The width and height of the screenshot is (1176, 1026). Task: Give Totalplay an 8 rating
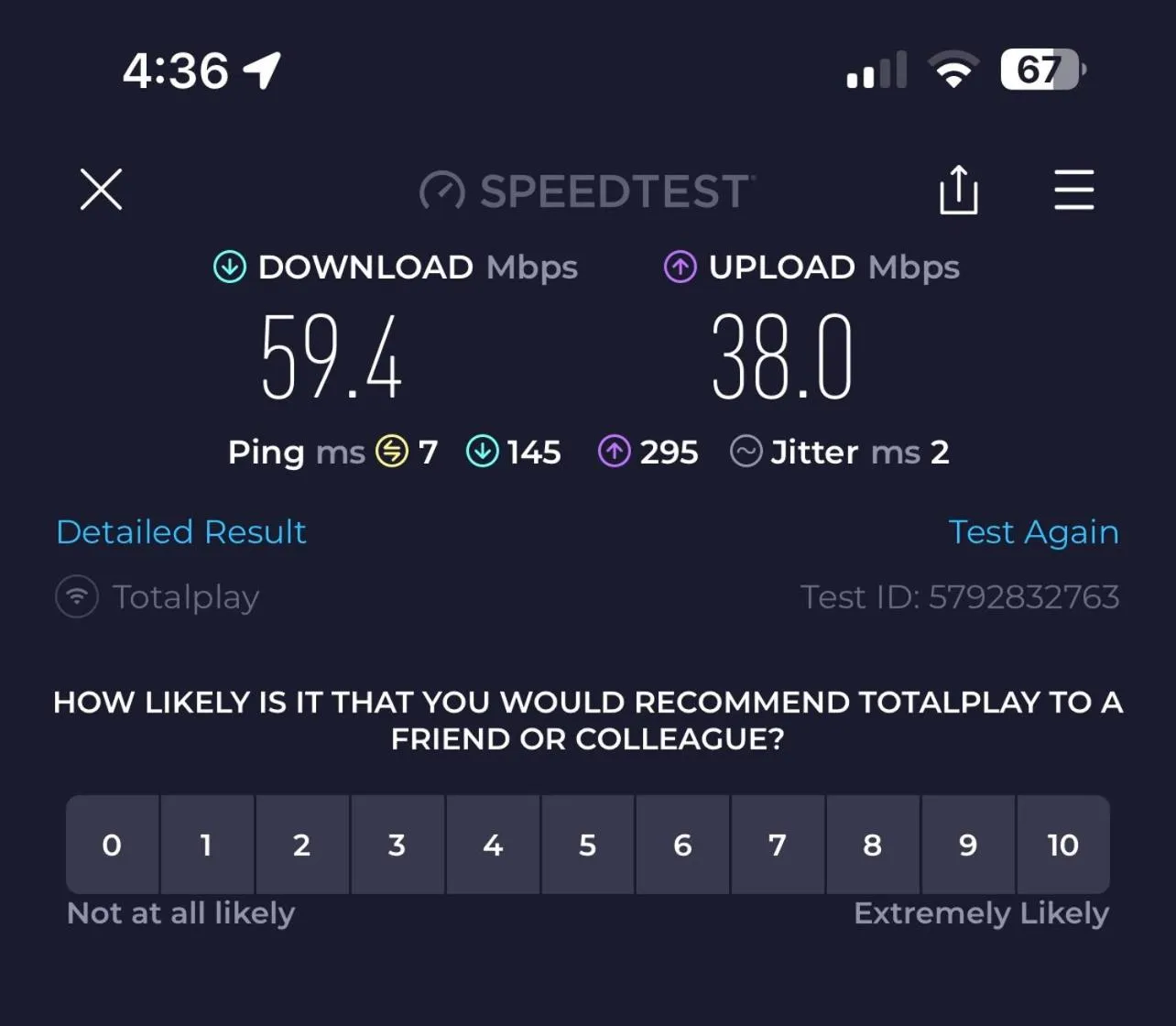click(873, 845)
